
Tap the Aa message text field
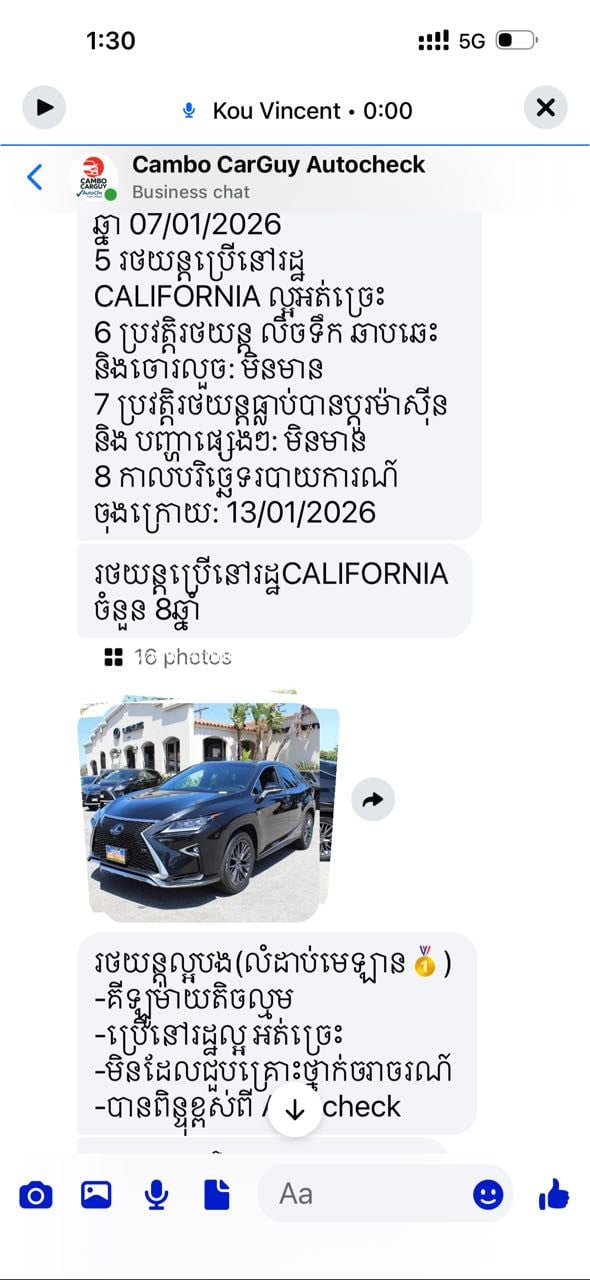pos(370,1194)
